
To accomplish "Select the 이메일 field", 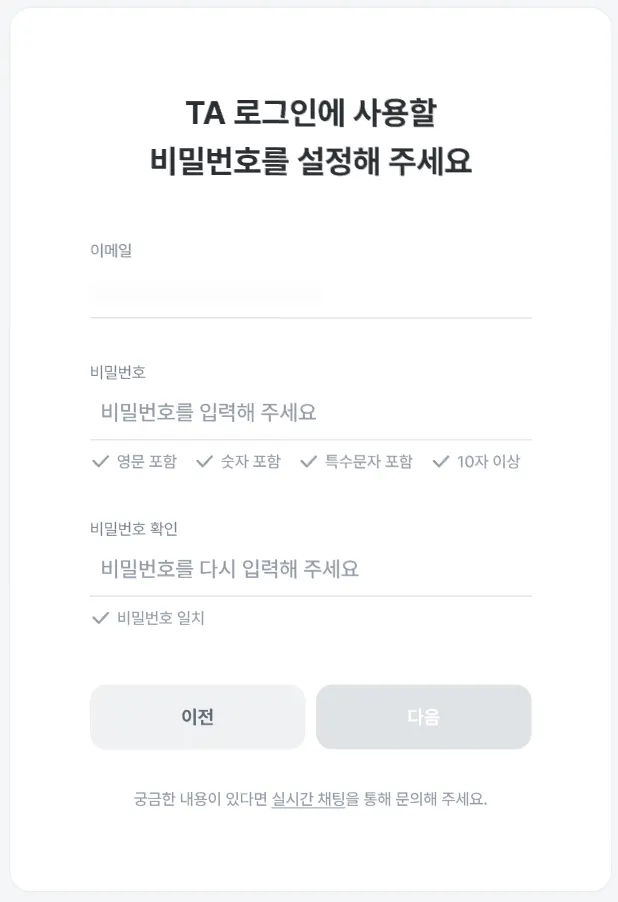I will (310, 294).
